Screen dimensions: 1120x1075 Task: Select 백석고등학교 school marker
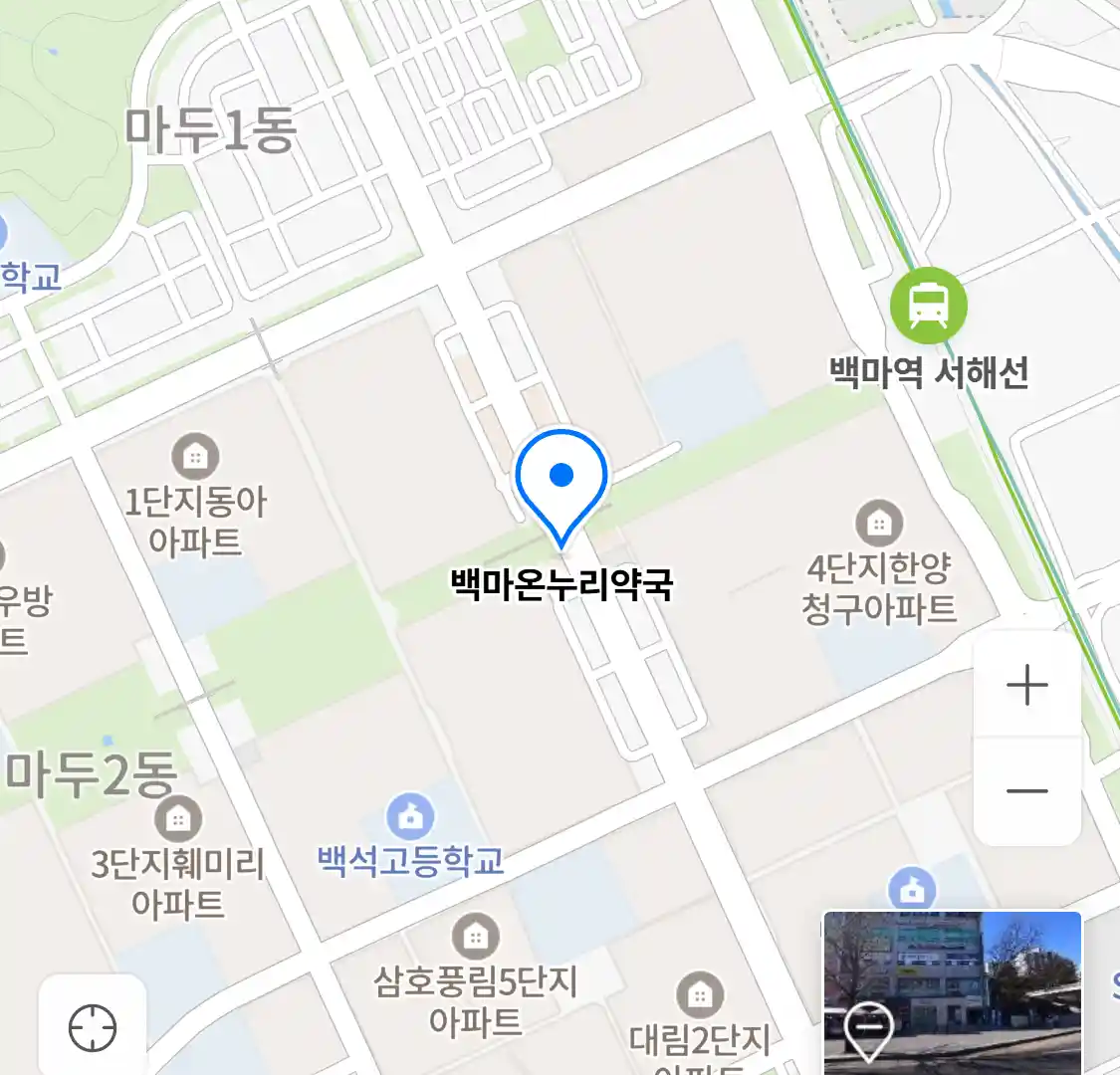pyautogui.click(x=410, y=816)
